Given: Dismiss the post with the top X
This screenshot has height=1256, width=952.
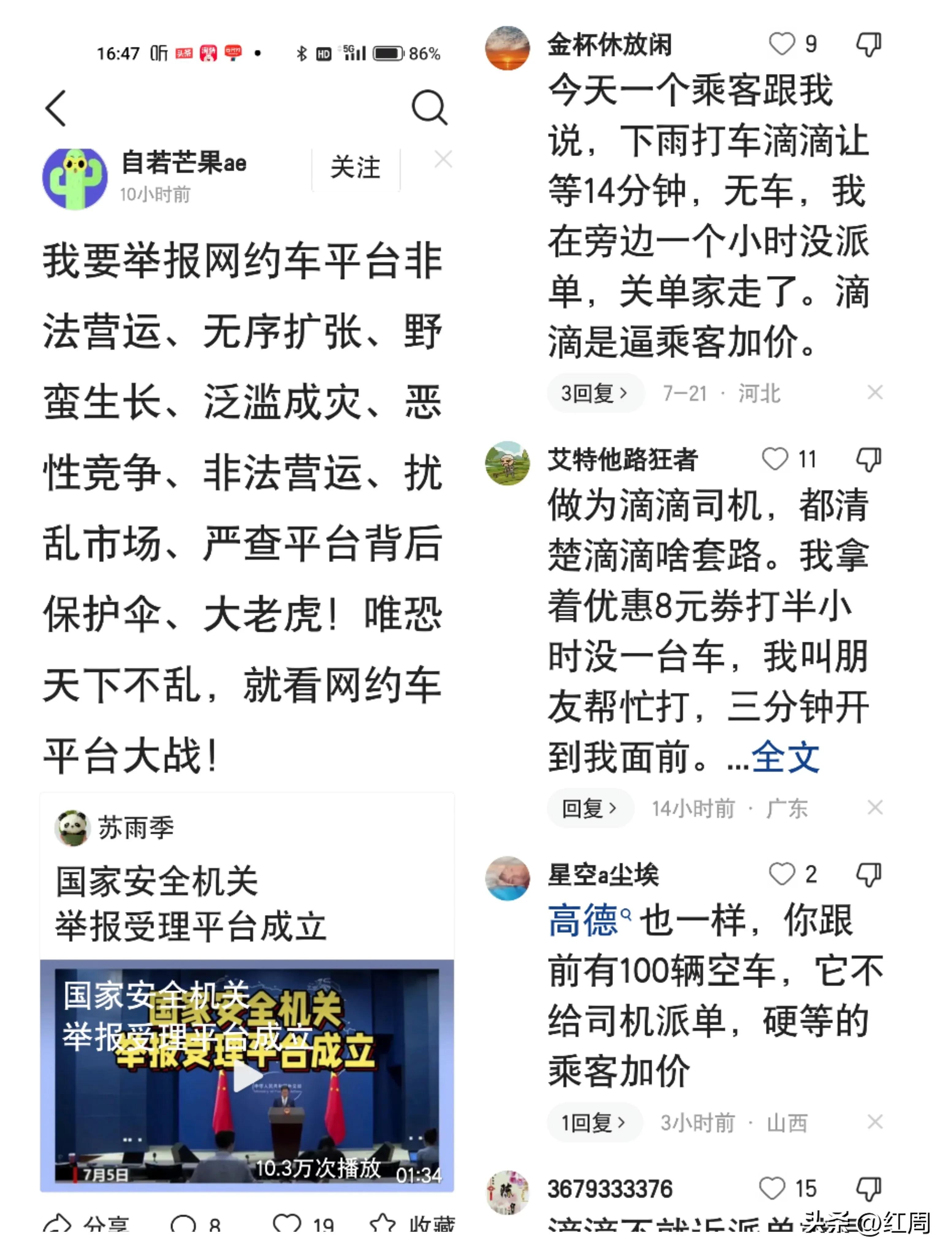Looking at the screenshot, I should tap(444, 160).
